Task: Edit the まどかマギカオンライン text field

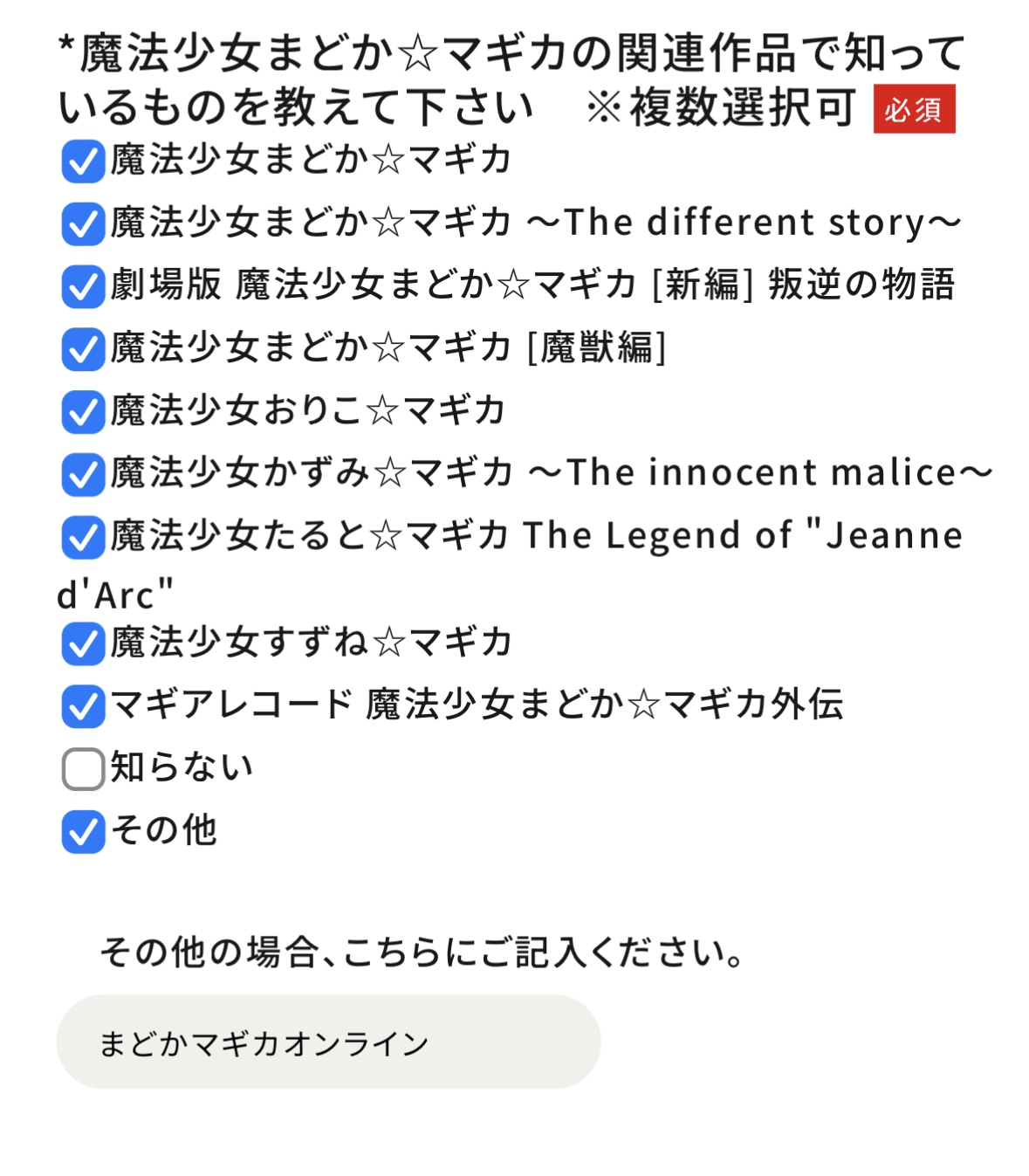Action: coord(328,1042)
